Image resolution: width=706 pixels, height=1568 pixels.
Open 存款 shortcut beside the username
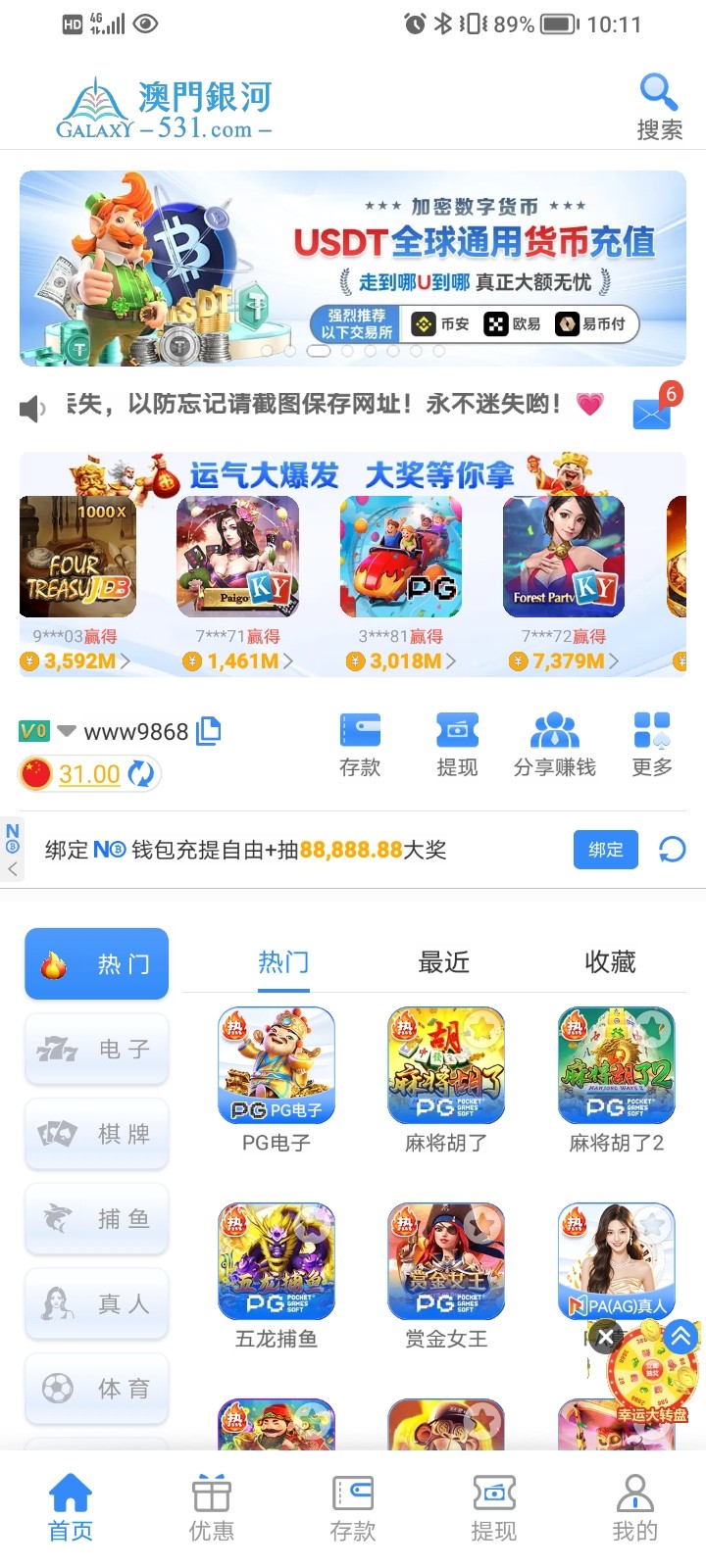360,745
